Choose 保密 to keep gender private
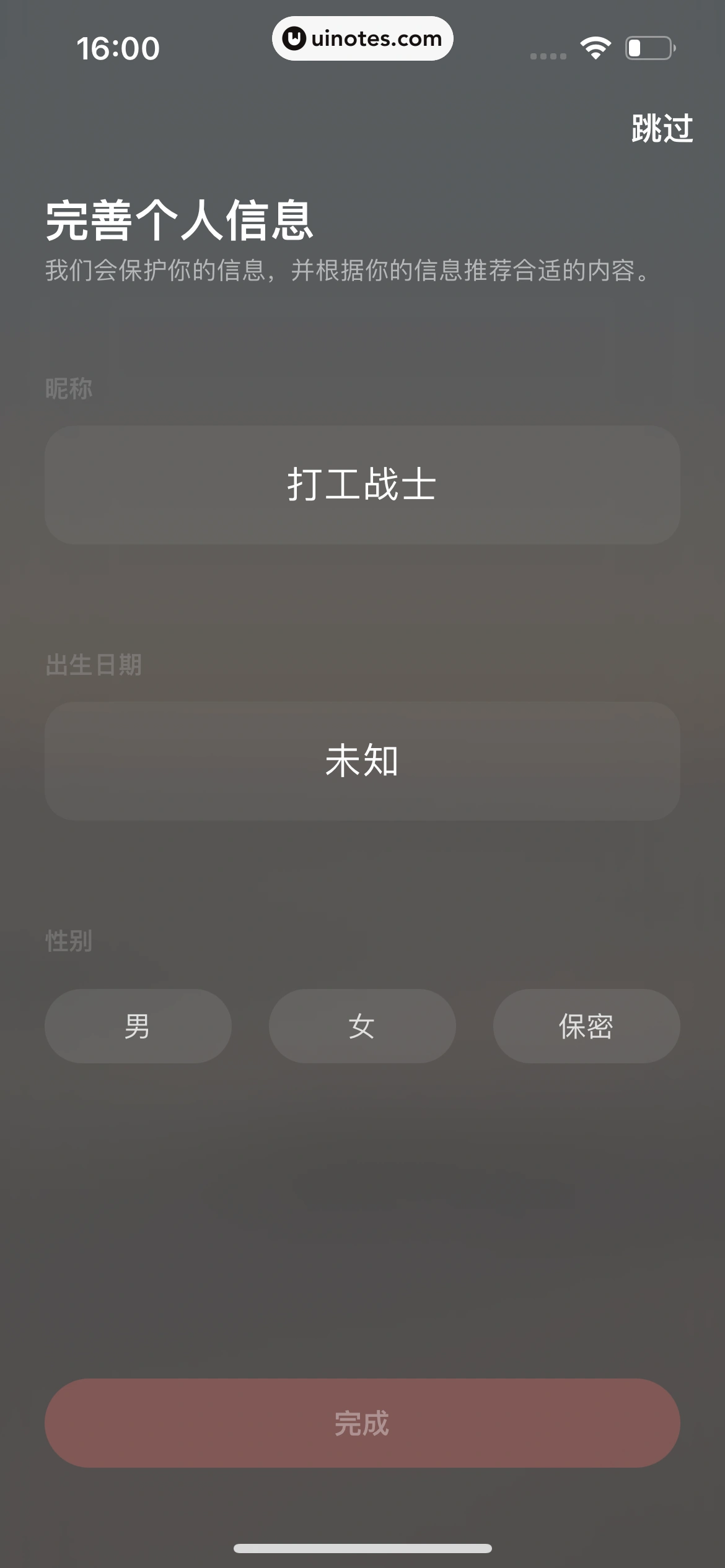Image resolution: width=725 pixels, height=1568 pixels. coord(586,1026)
